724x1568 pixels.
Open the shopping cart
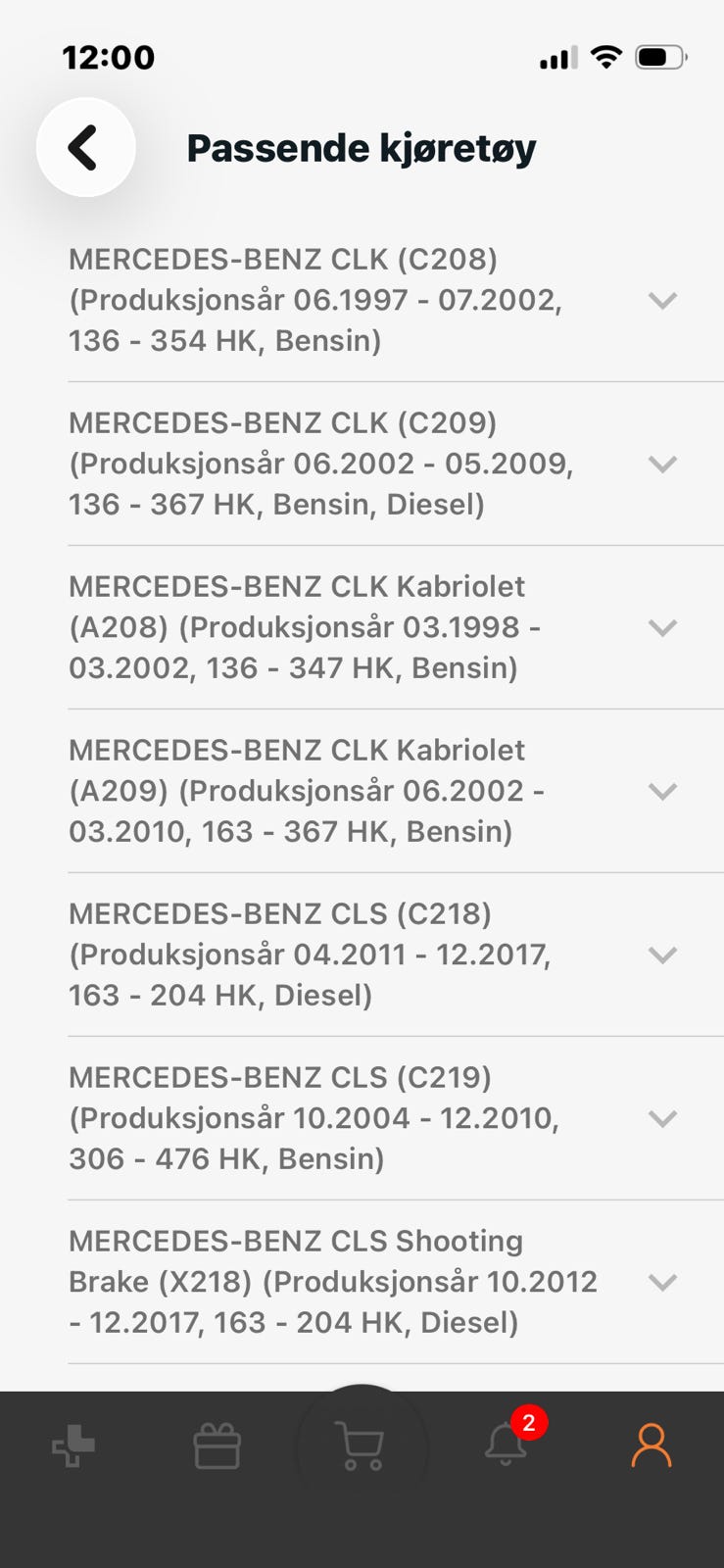tap(362, 1445)
